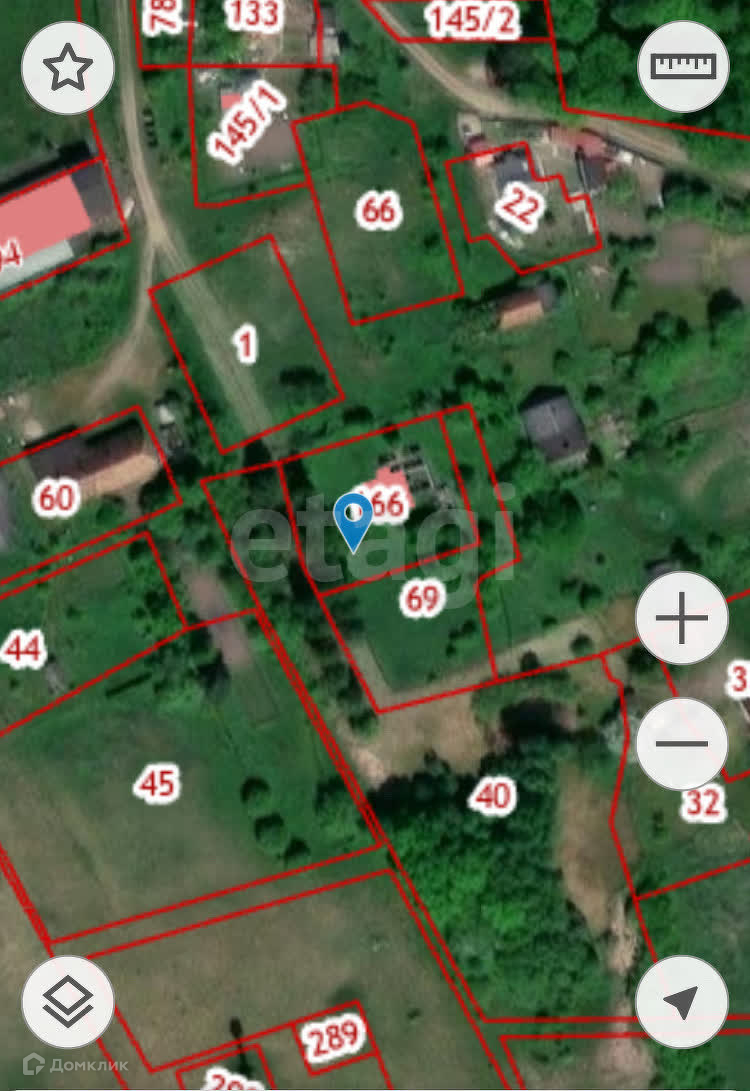Center the map on my current location
This screenshot has width=750, height=1091.
pos(682,1001)
